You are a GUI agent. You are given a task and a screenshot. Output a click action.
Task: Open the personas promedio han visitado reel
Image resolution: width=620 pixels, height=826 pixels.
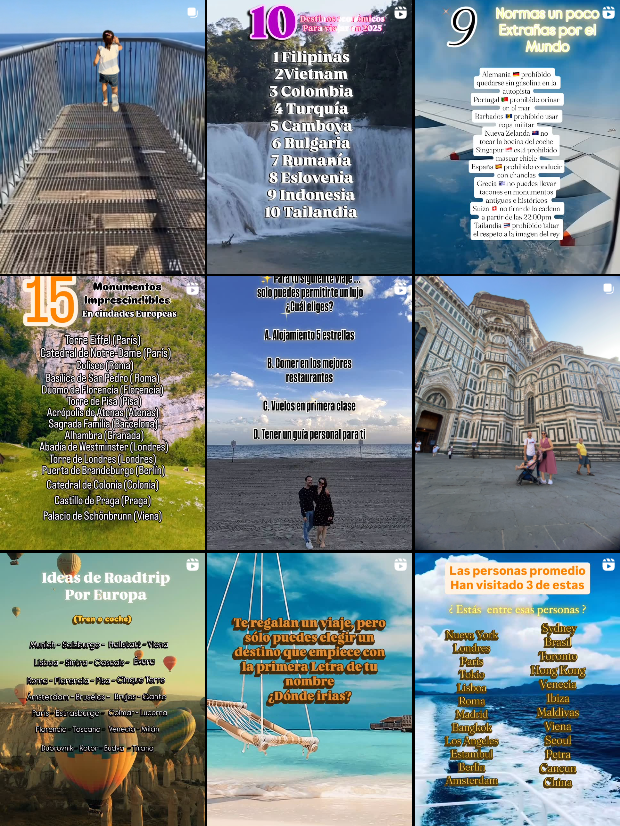(517, 690)
